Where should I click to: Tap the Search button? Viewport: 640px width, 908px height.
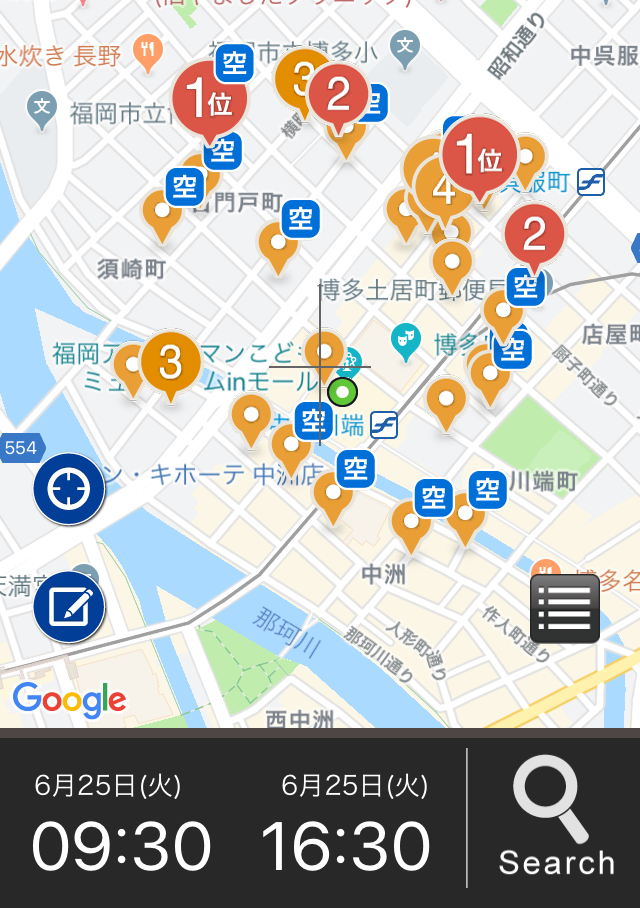pyautogui.click(x=556, y=819)
